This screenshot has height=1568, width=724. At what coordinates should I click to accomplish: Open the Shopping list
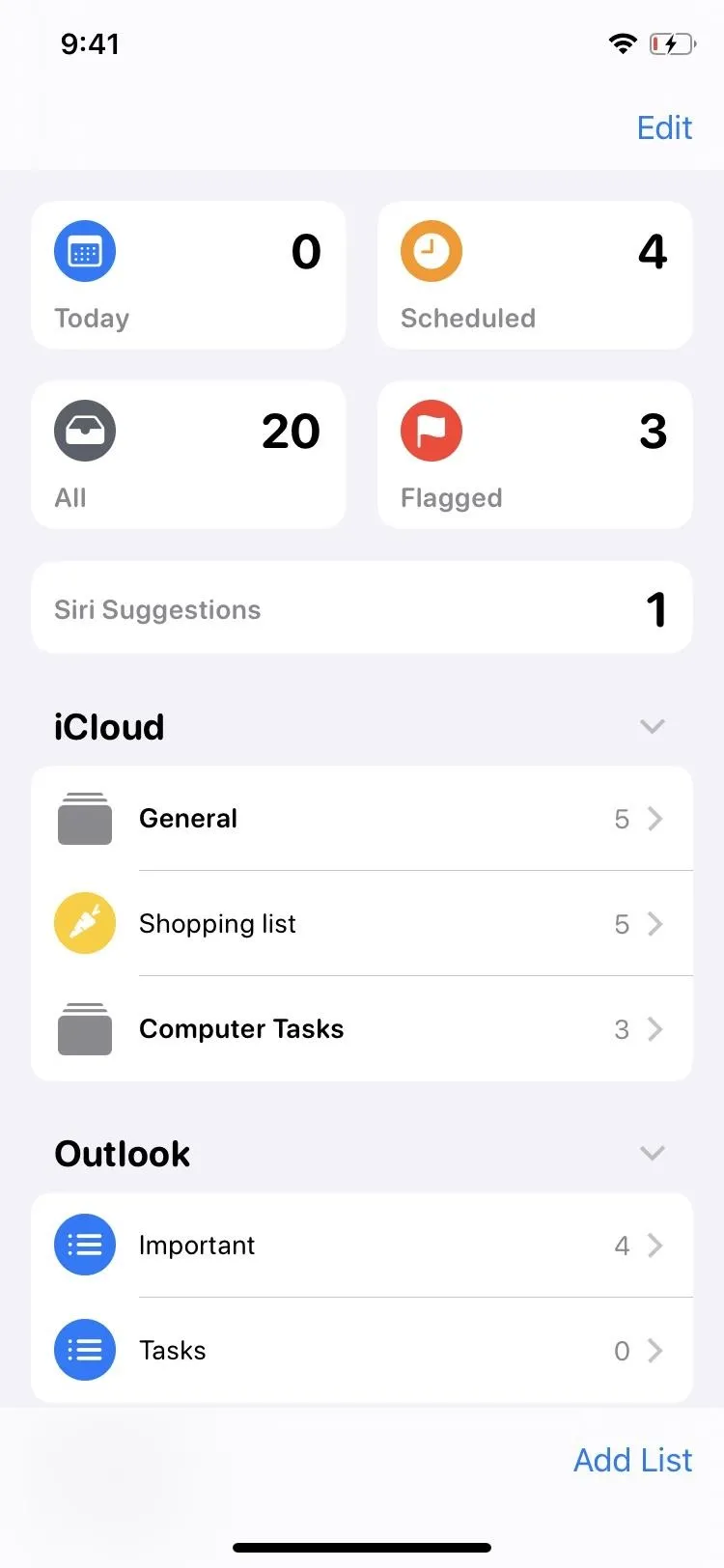click(362, 924)
